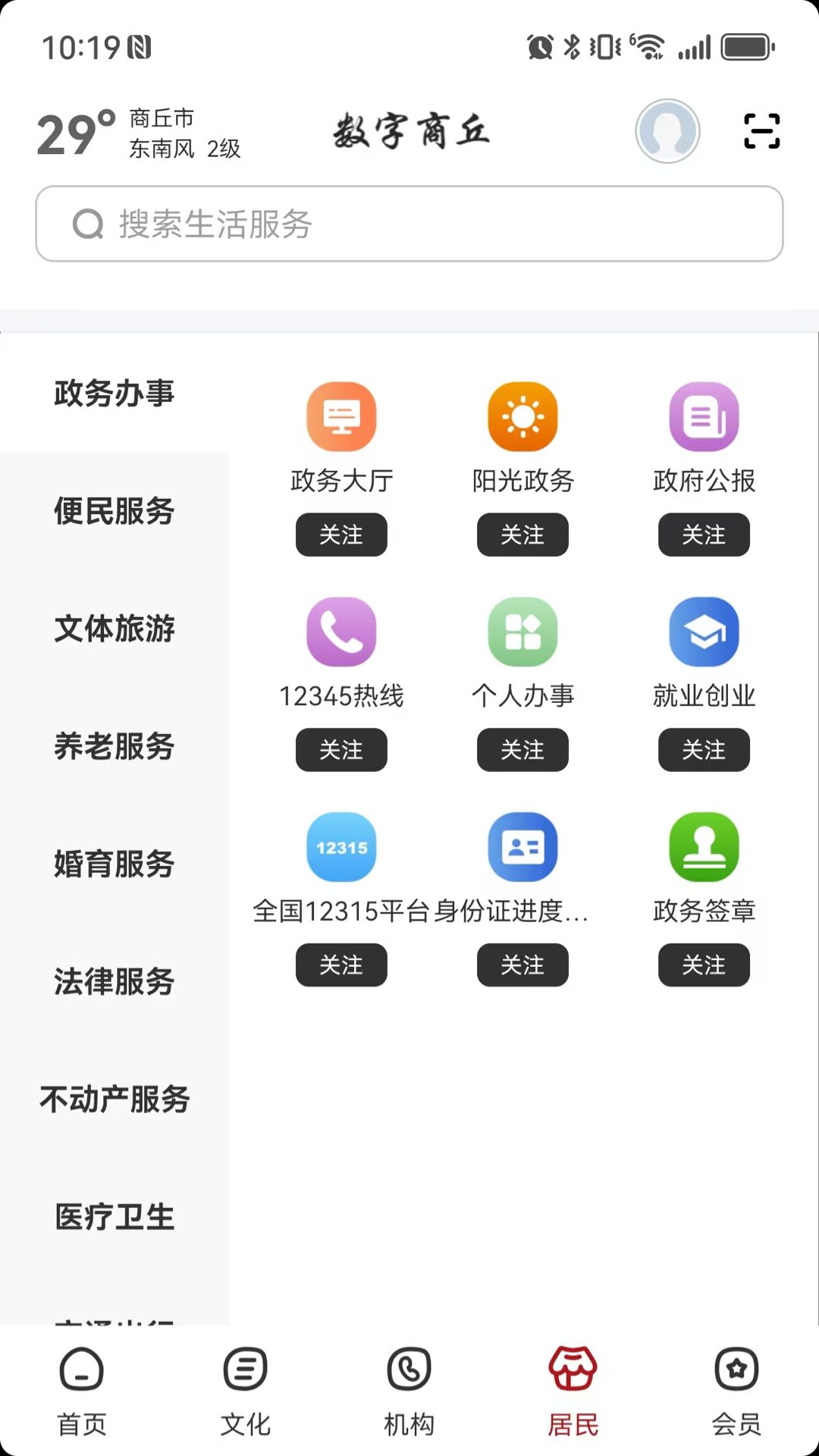Viewport: 819px width, 1456px height.
Task: Open the 政务大厅 service icon
Action: click(341, 416)
